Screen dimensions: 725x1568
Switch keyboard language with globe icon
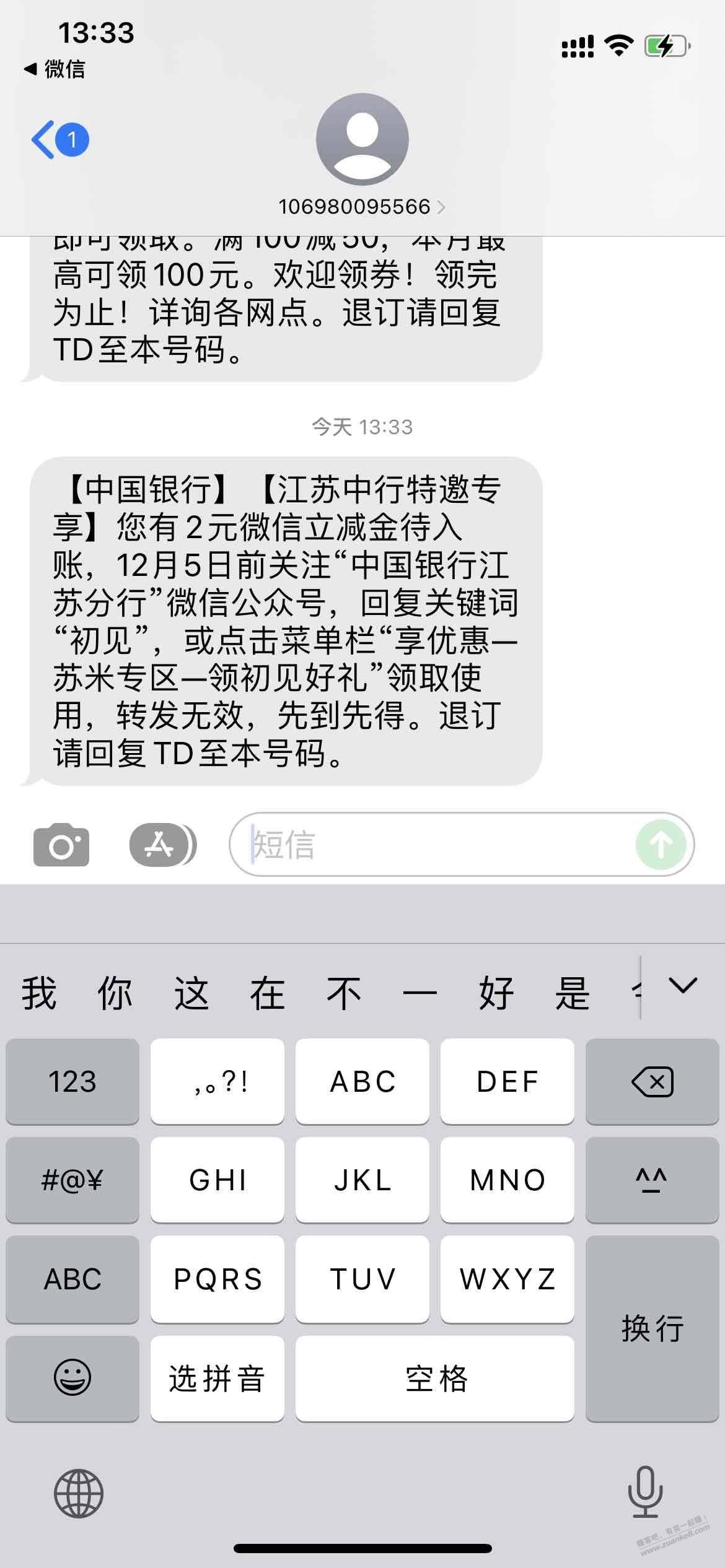(x=79, y=1493)
